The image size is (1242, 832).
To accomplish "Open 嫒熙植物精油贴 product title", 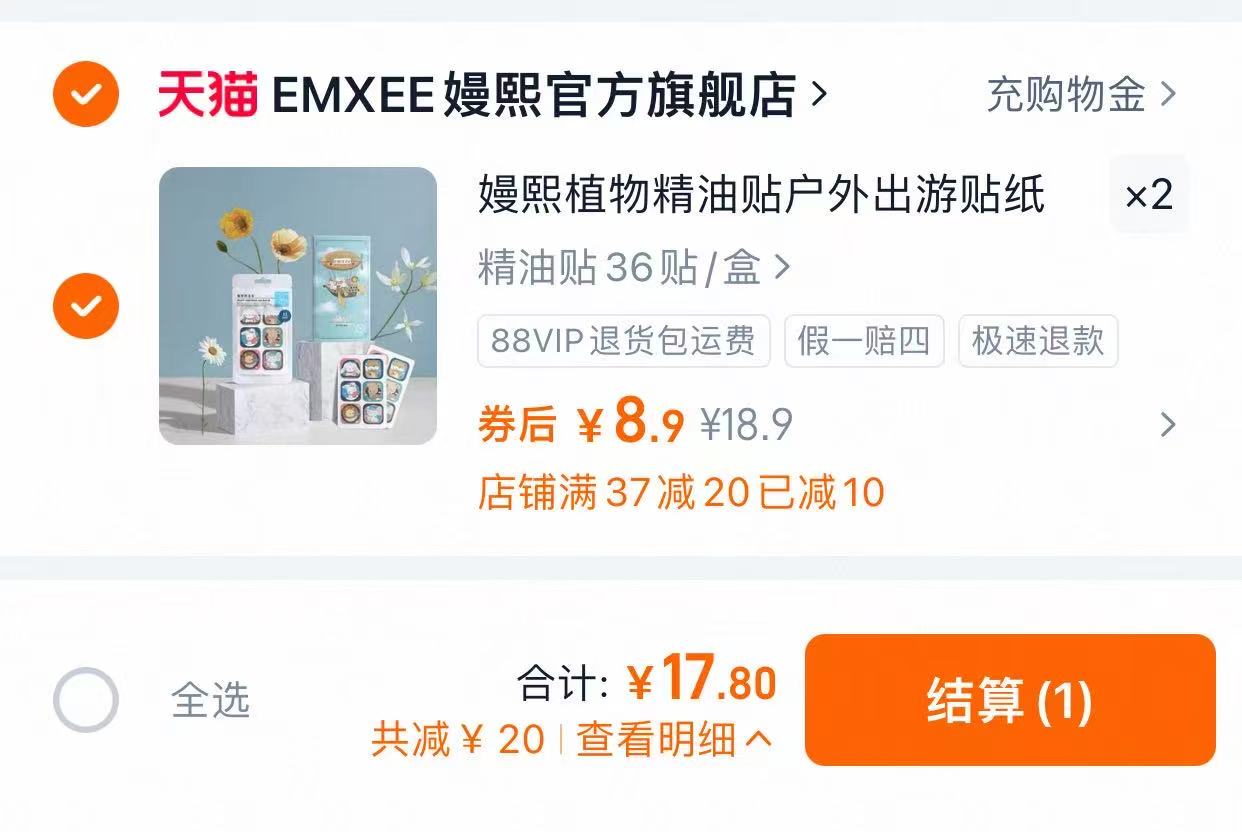I will pyautogui.click(x=760, y=195).
